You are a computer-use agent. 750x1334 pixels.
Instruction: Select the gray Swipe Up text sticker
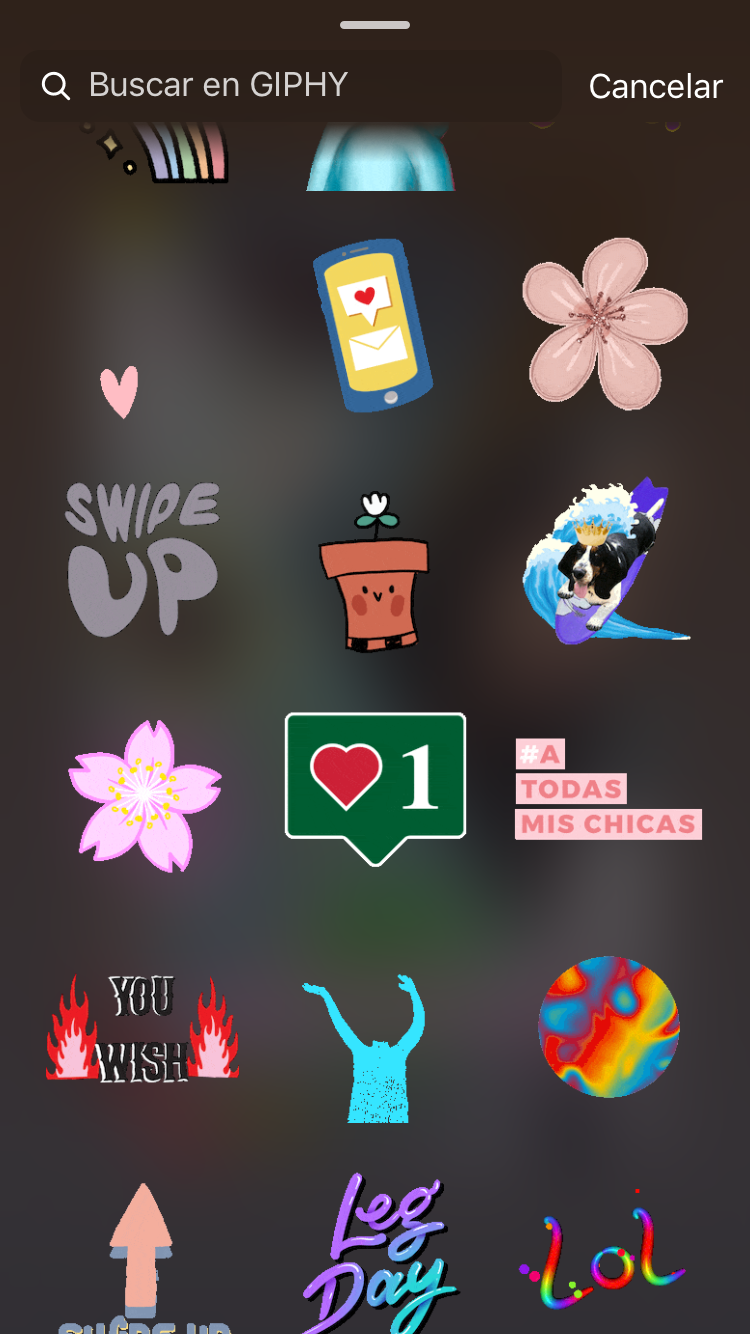(142, 557)
